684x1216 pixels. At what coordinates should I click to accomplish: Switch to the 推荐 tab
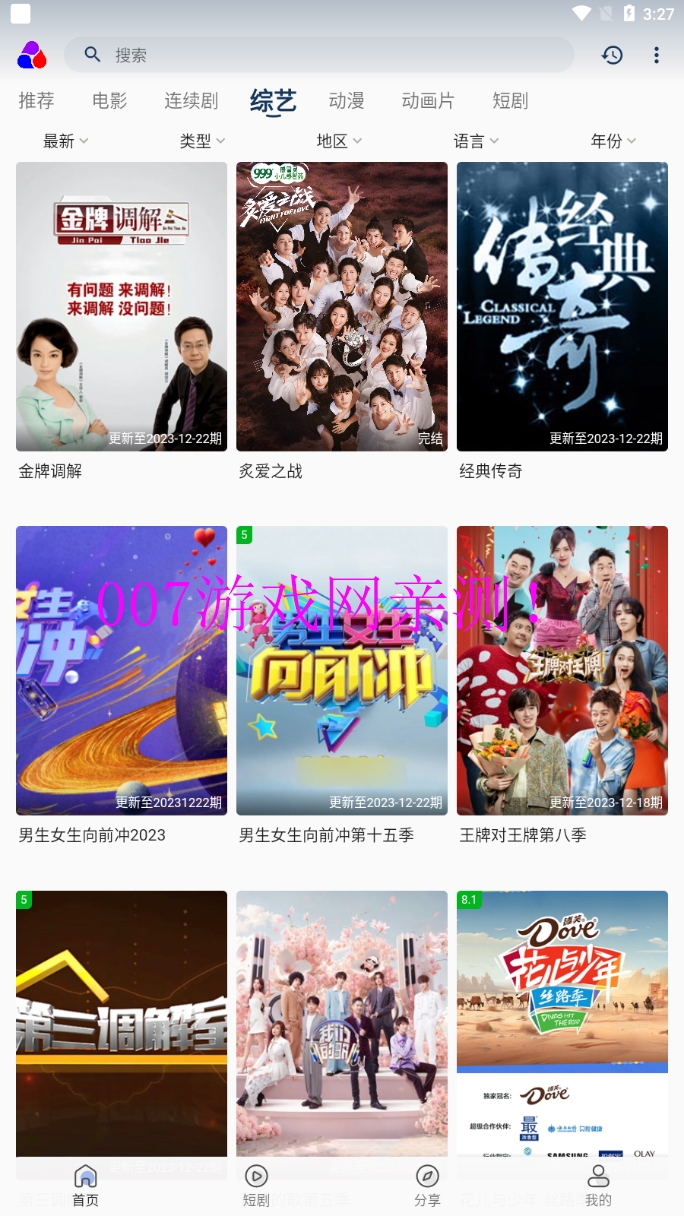tap(37, 101)
